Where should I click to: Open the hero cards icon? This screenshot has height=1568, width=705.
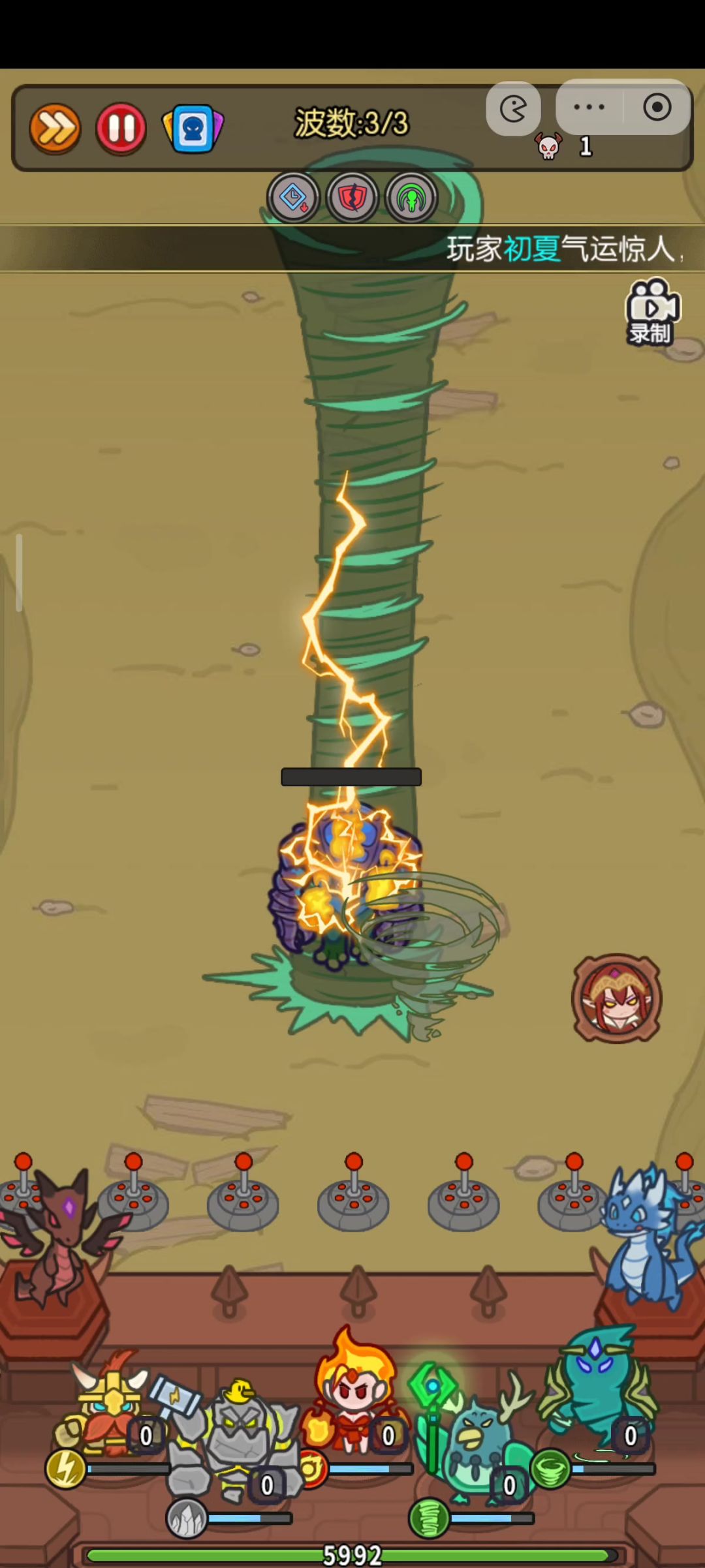click(x=193, y=128)
